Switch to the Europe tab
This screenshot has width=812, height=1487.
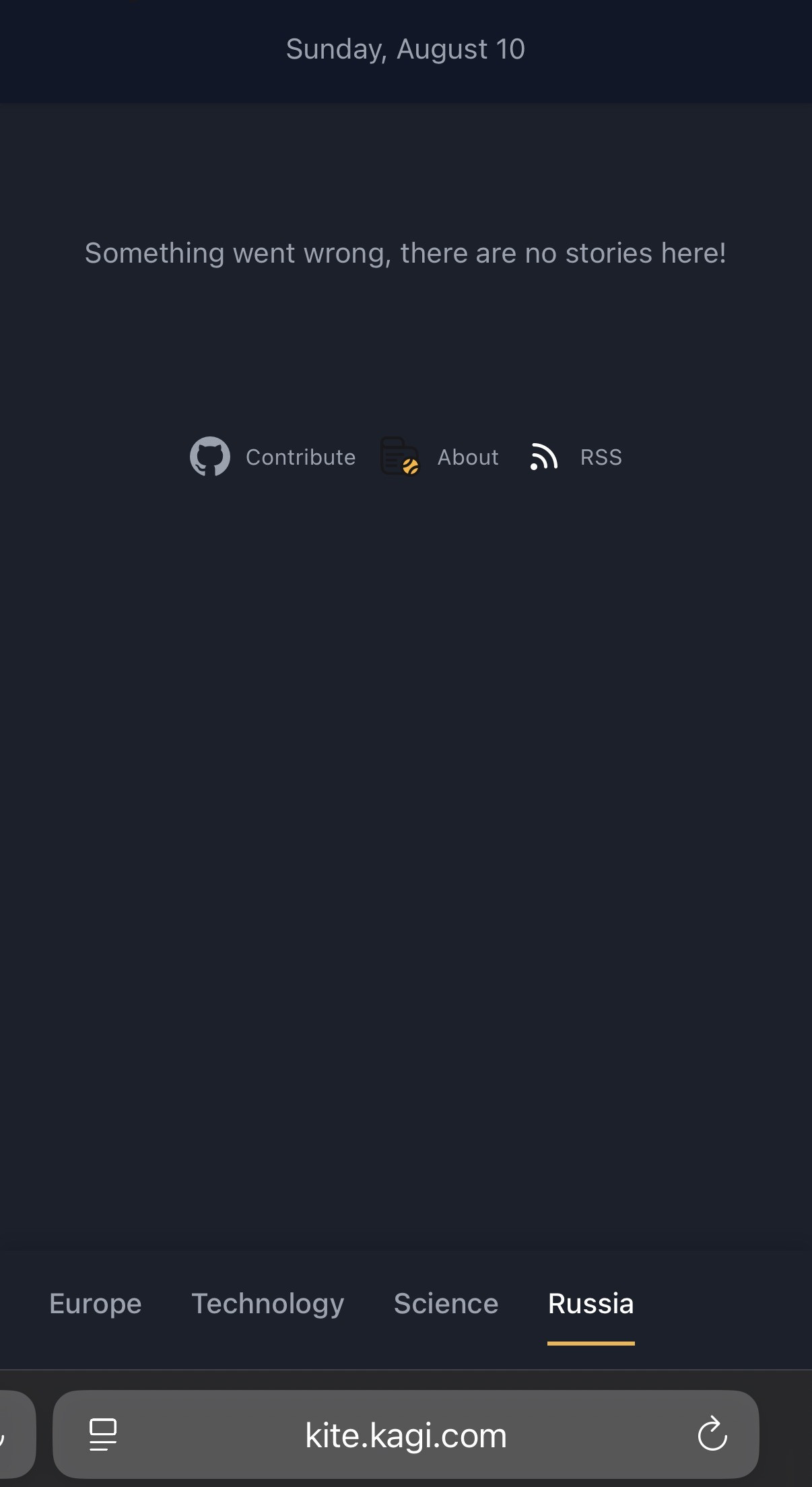point(96,1304)
